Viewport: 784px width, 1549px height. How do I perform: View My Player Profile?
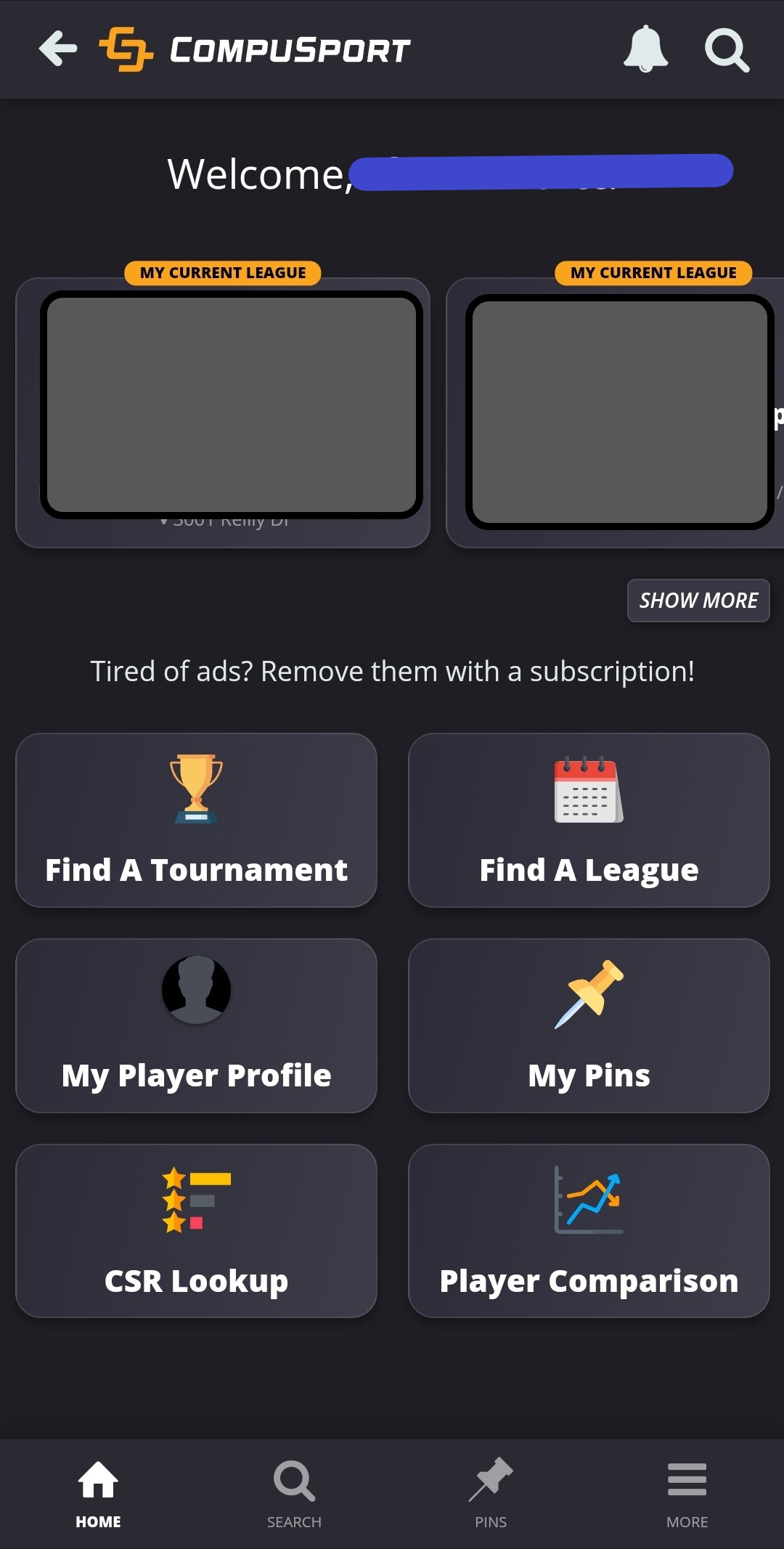(x=196, y=1025)
